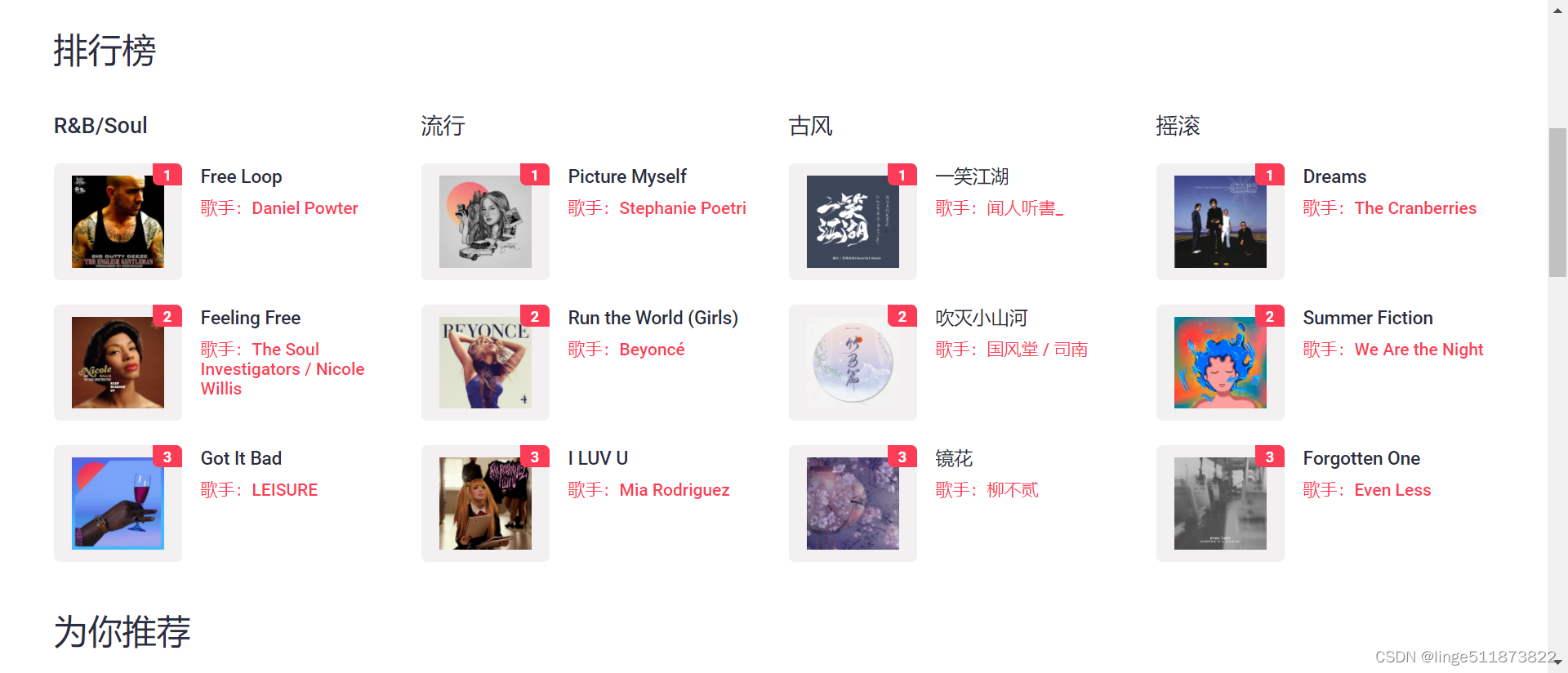Select the Got It Bad album cover
The height and width of the screenshot is (673, 1568).
[x=118, y=503]
